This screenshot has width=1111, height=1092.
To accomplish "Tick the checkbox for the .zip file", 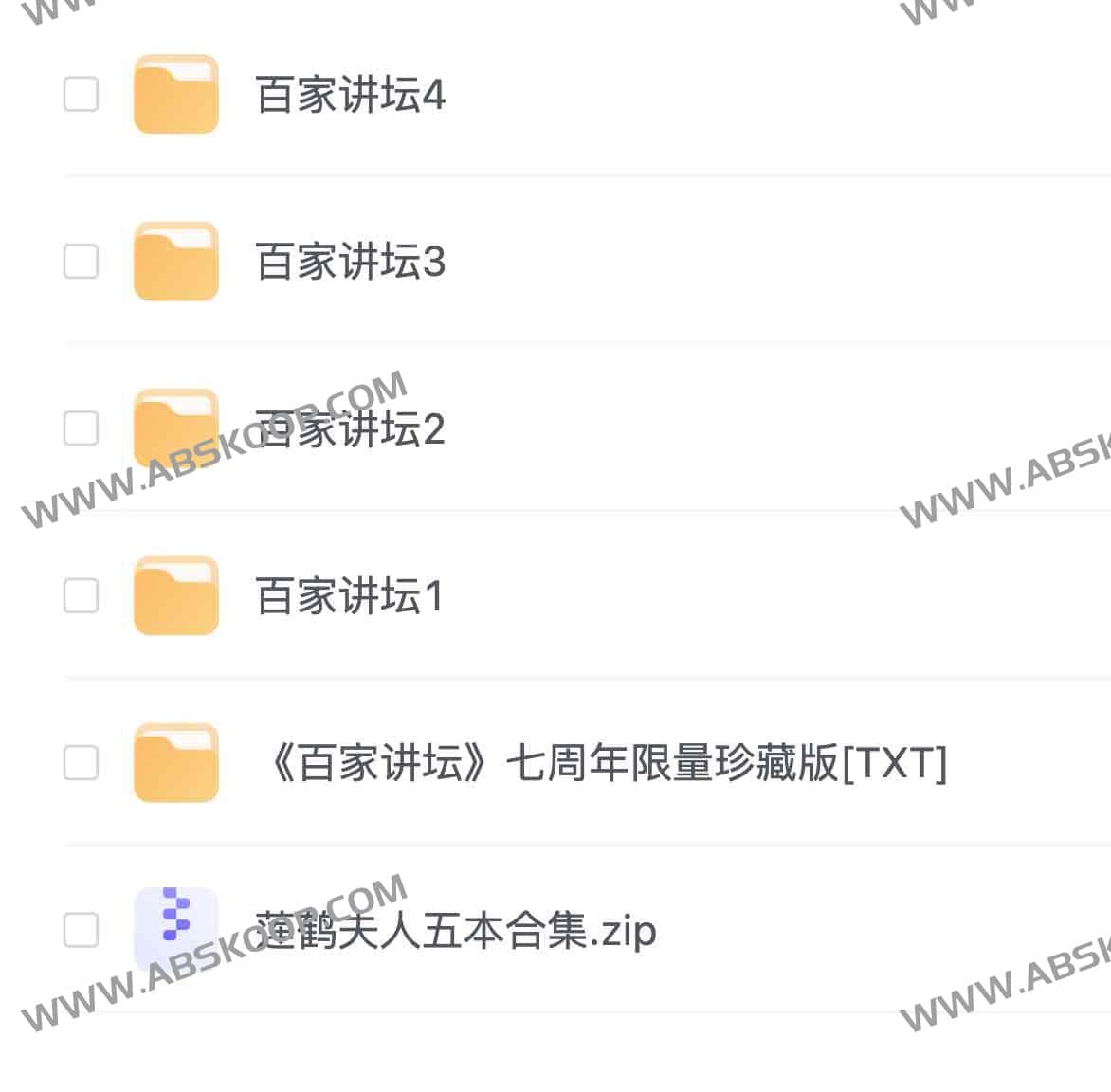I will (x=81, y=930).
